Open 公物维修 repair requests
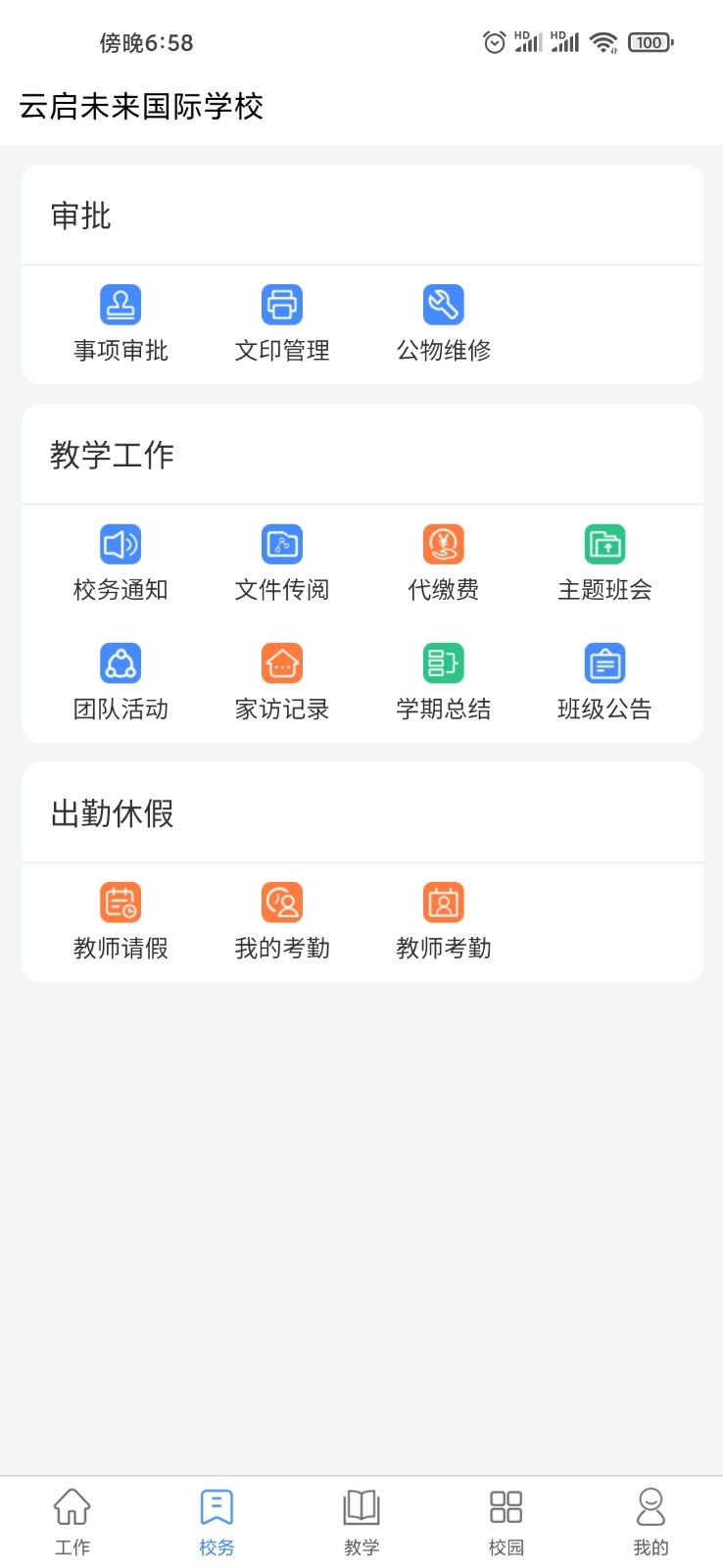 (444, 323)
